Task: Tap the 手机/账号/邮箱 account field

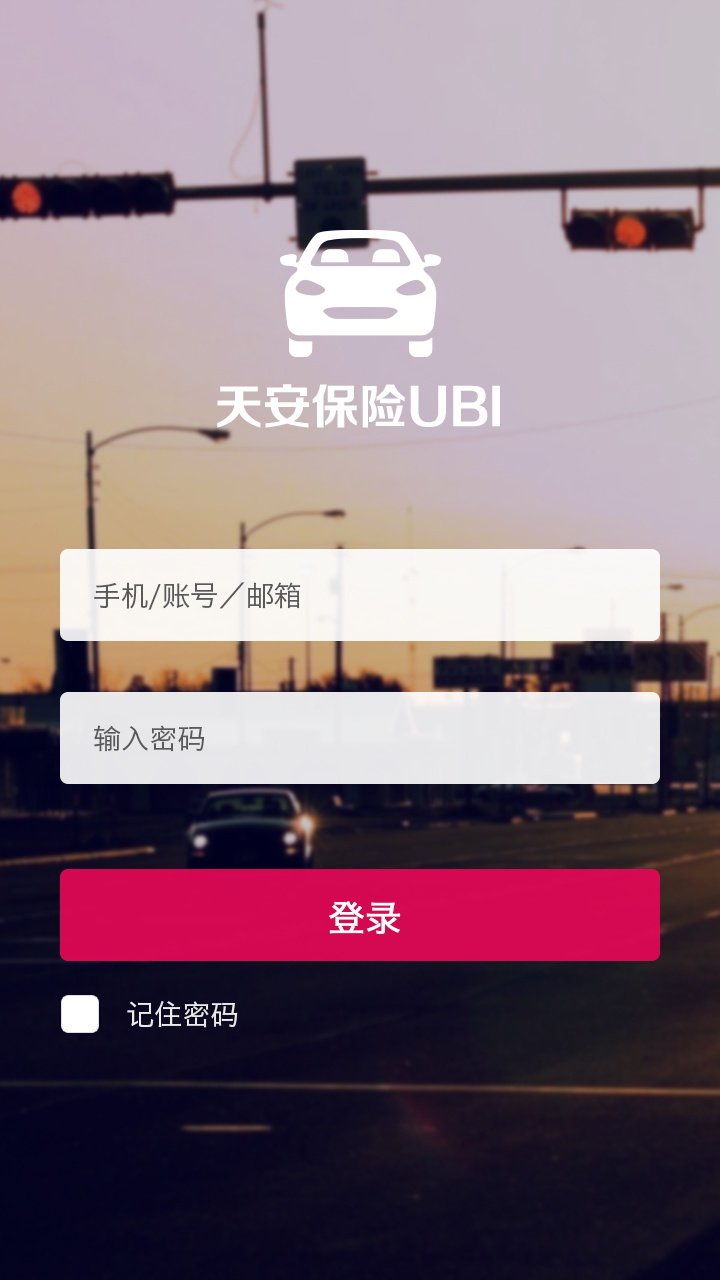Action: click(360, 595)
